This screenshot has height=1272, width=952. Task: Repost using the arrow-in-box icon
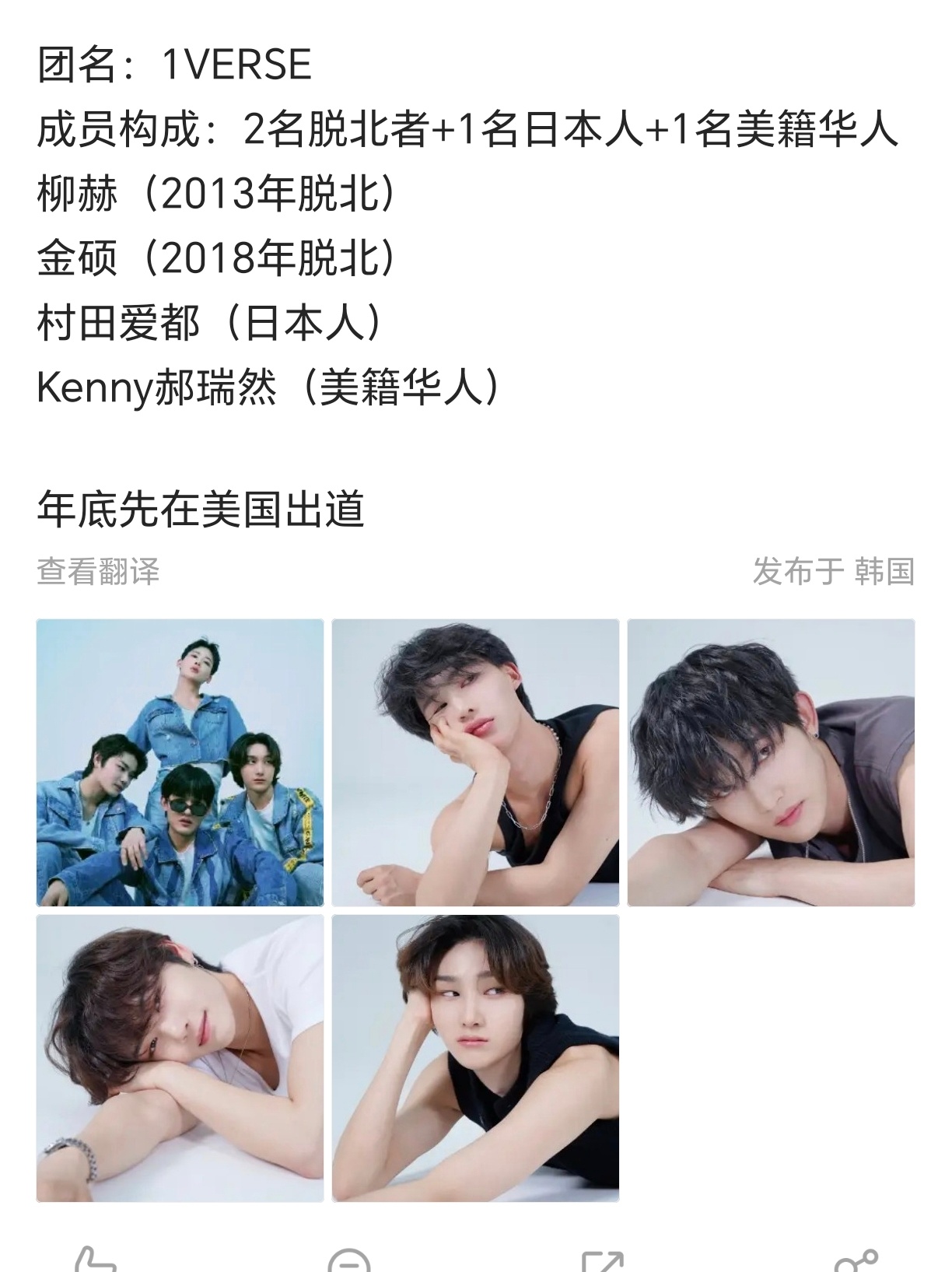[602, 1260]
